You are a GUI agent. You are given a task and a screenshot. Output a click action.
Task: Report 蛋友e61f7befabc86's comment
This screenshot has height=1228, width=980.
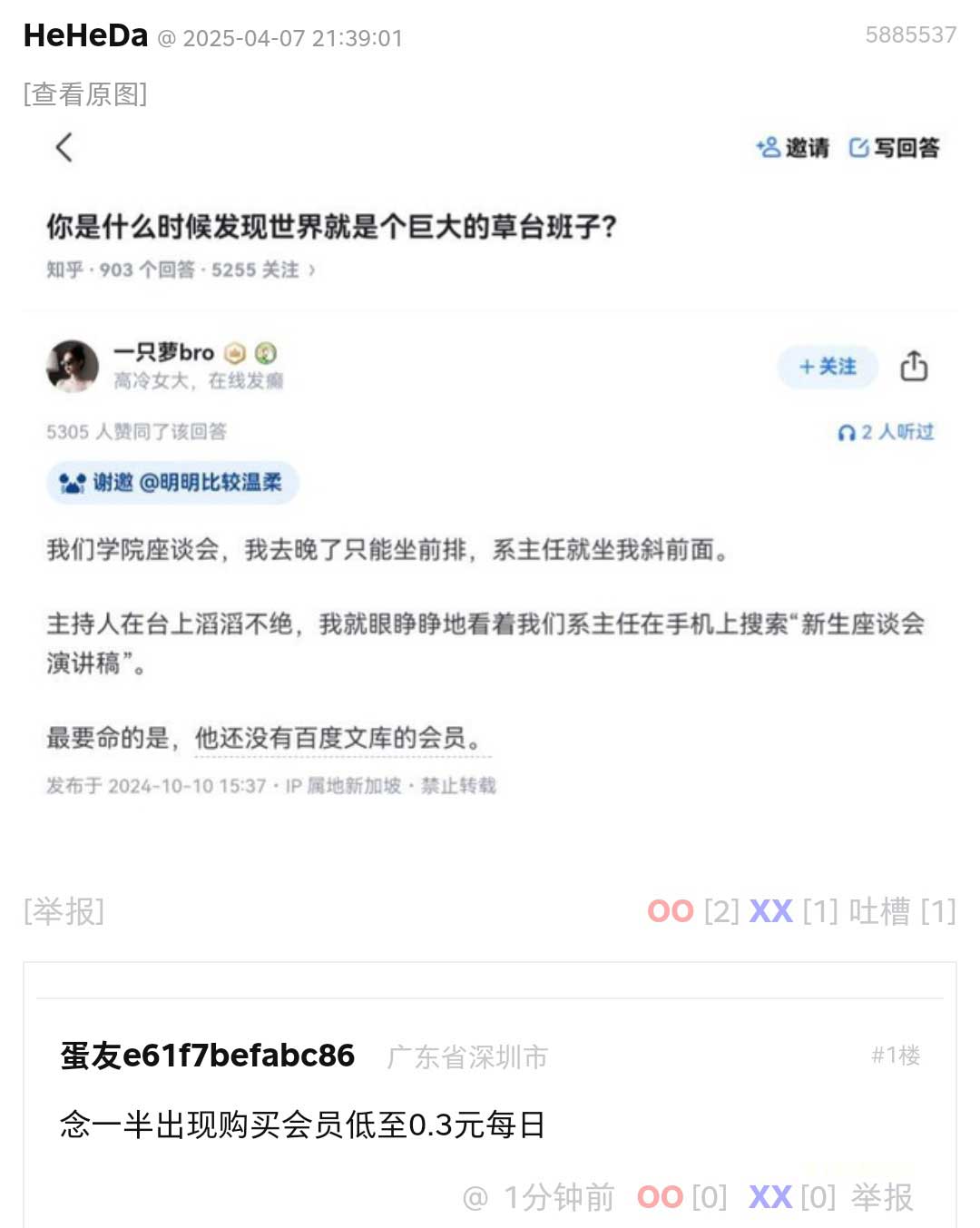[882, 1197]
